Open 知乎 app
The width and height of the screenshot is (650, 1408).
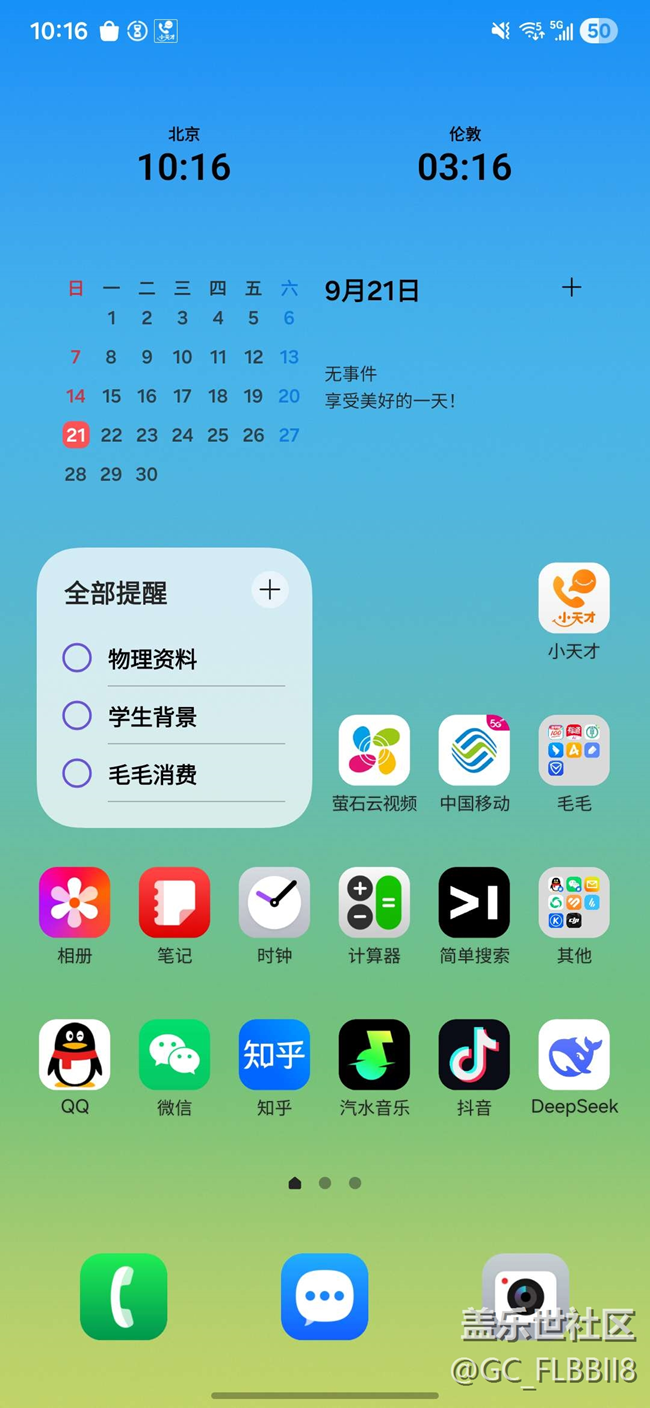274,1054
